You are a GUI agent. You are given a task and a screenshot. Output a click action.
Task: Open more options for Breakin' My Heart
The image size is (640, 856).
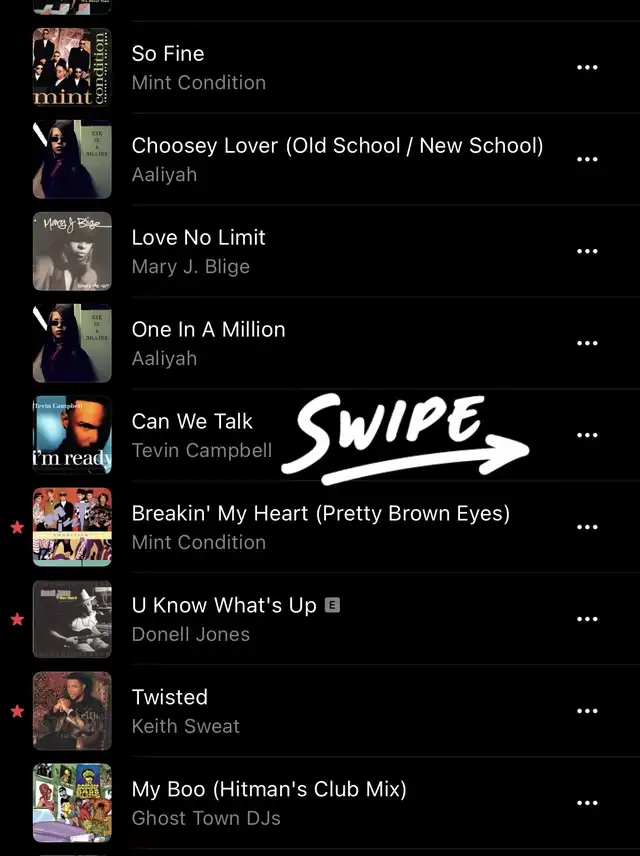point(587,527)
